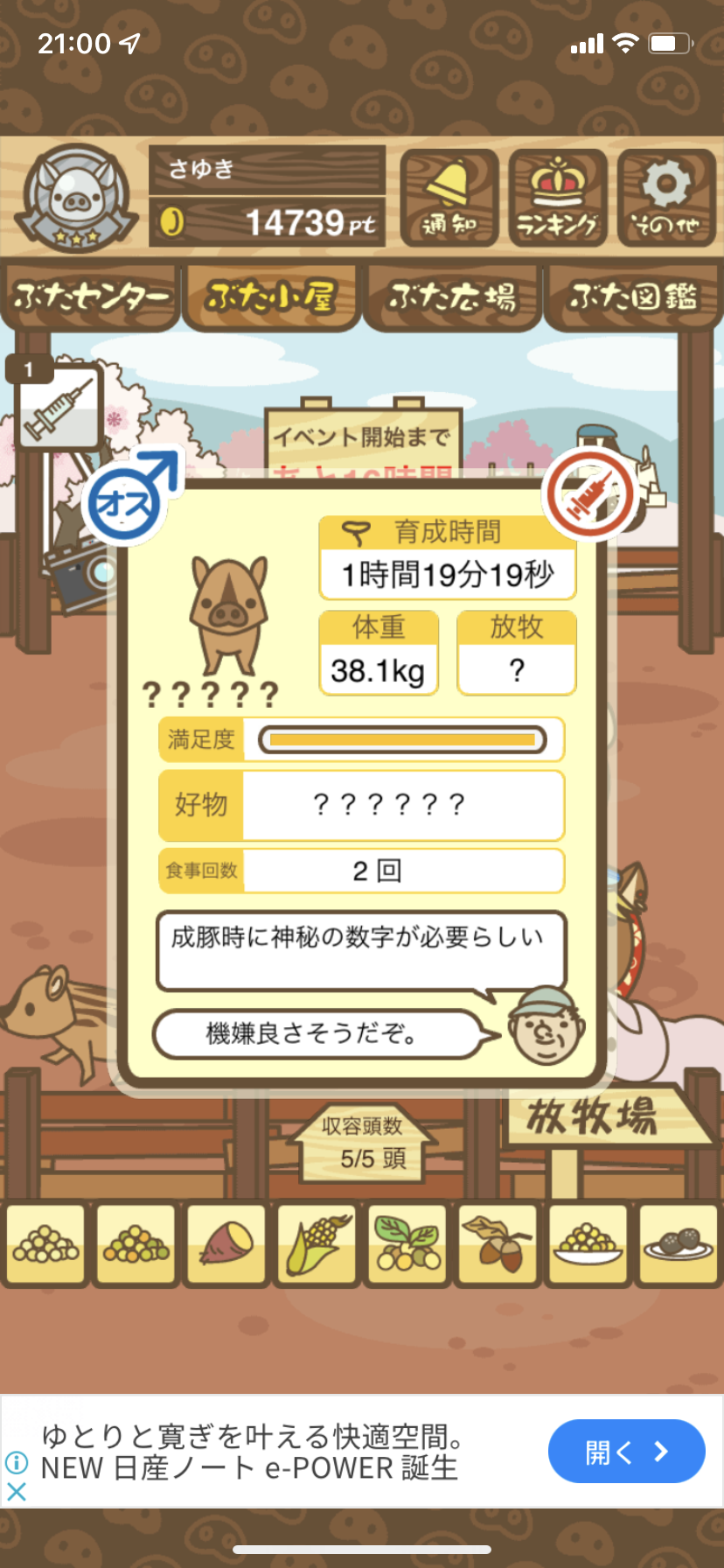Select the corn feed

pos(317,1244)
